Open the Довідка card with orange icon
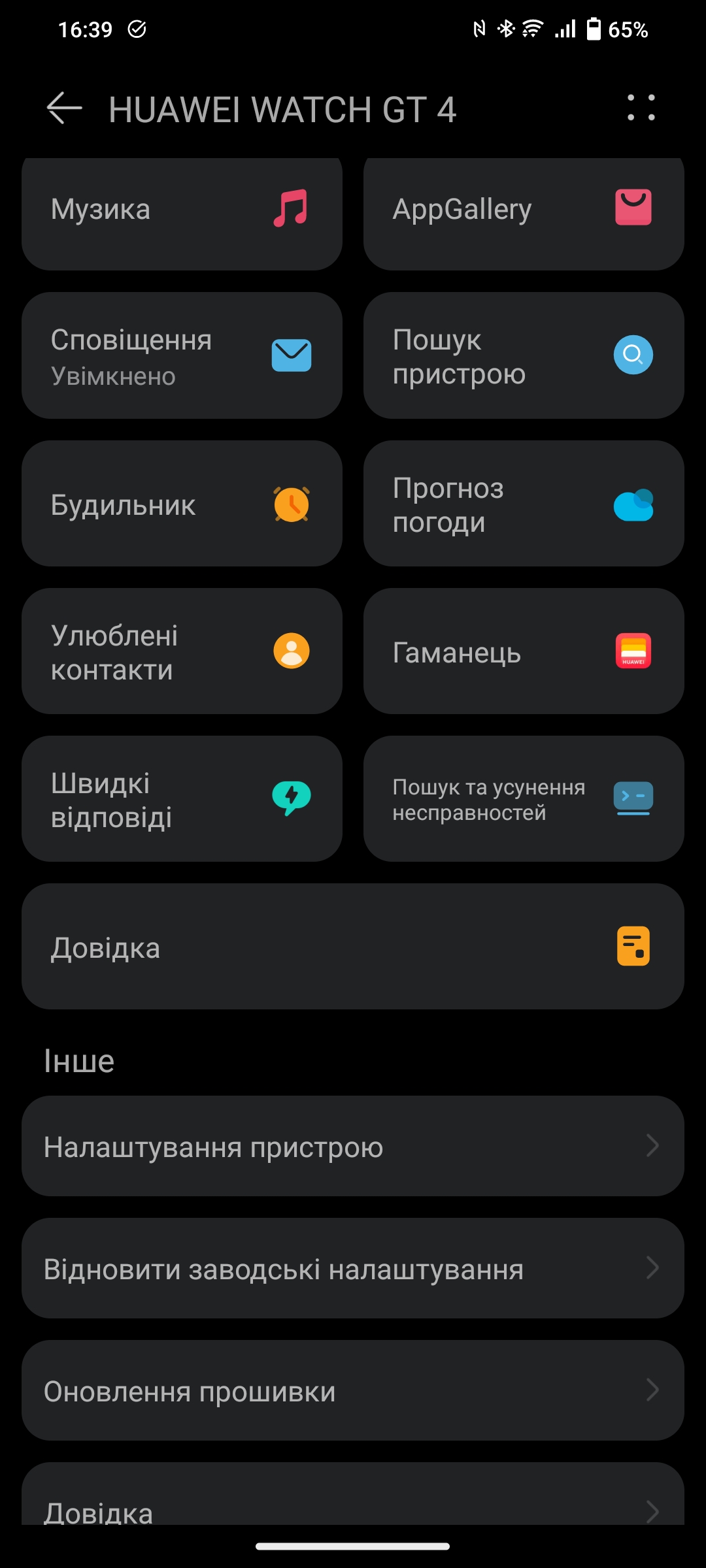706x1568 pixels. pyautogui.click(x=353, y=947)
